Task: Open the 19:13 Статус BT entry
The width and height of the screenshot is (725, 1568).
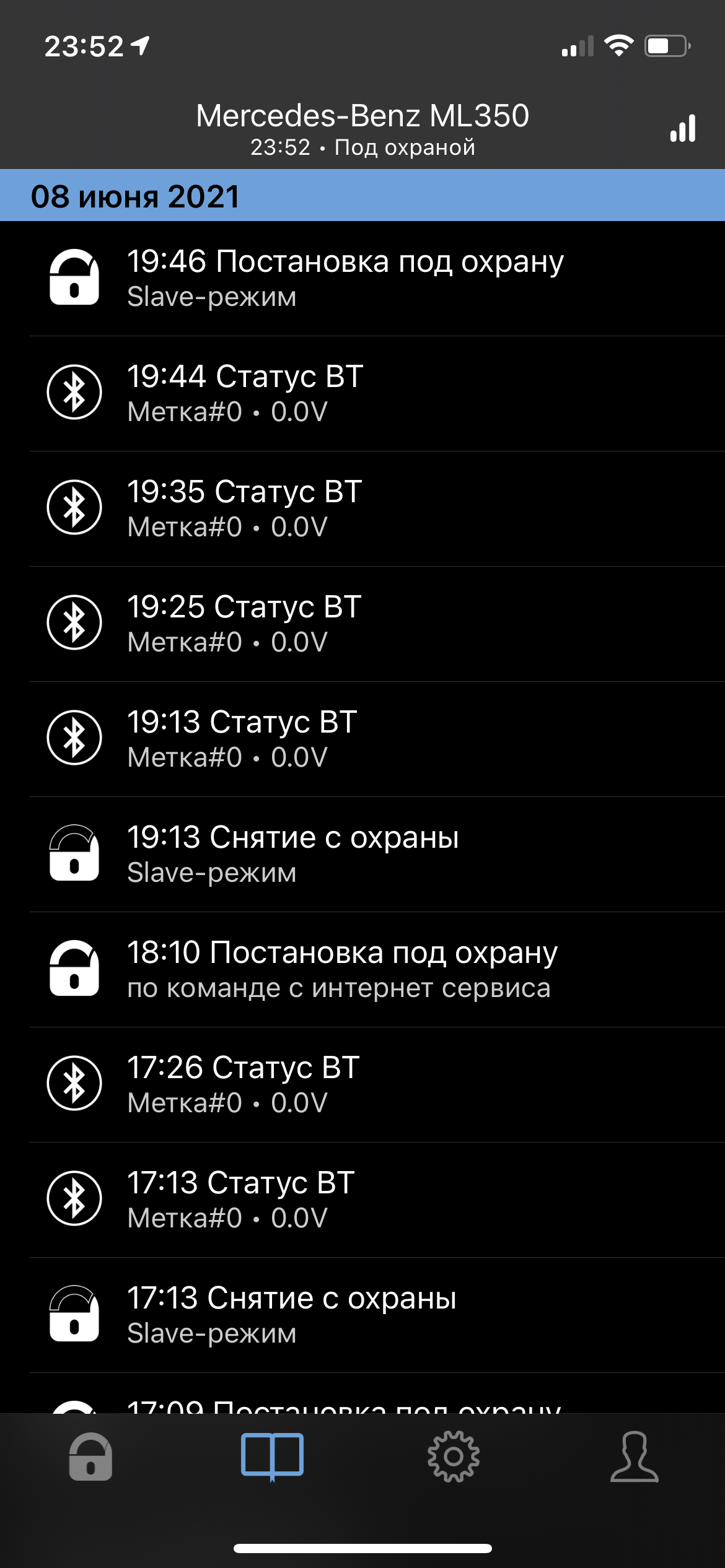Action: point(362,739)
